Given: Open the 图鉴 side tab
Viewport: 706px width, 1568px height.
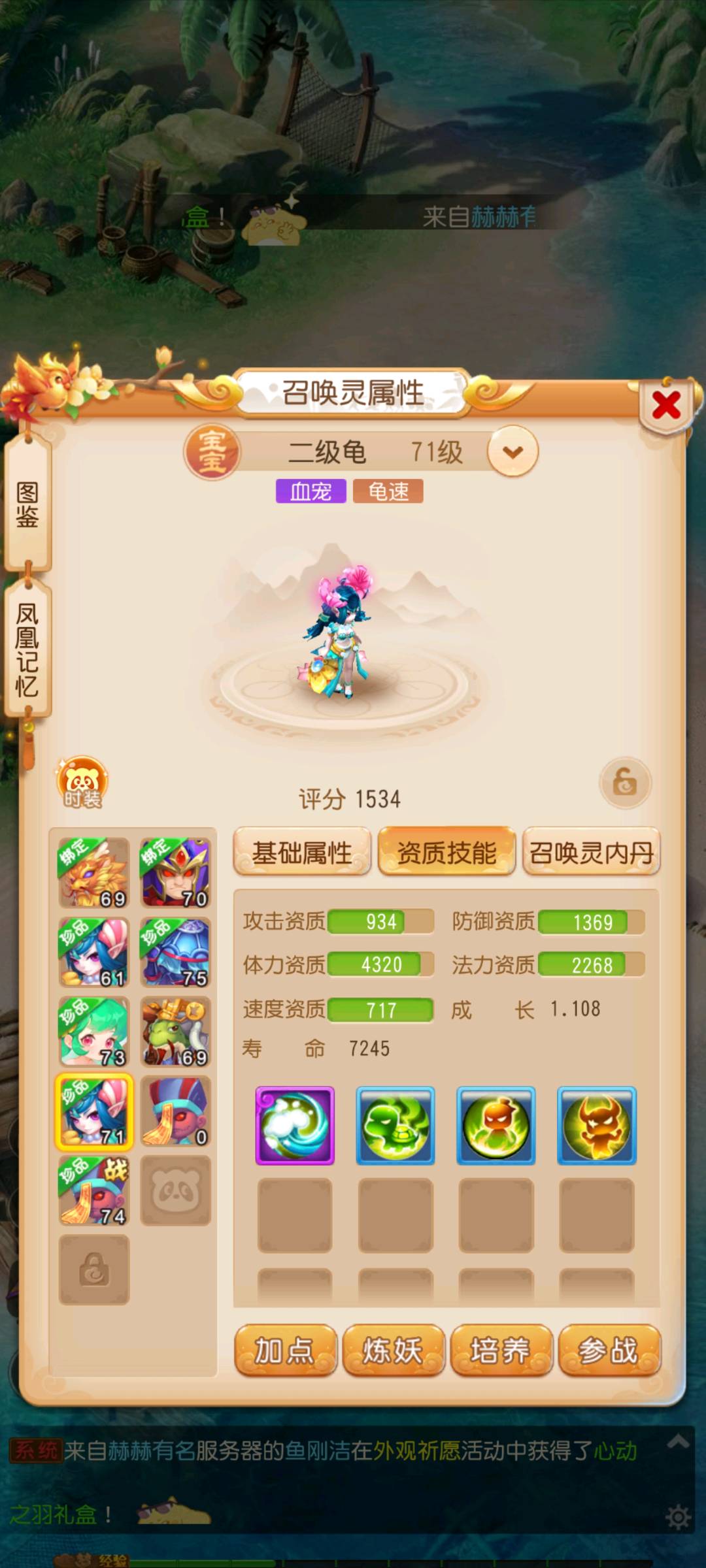Looking at the screenshot, I should (x=27, y=505).
